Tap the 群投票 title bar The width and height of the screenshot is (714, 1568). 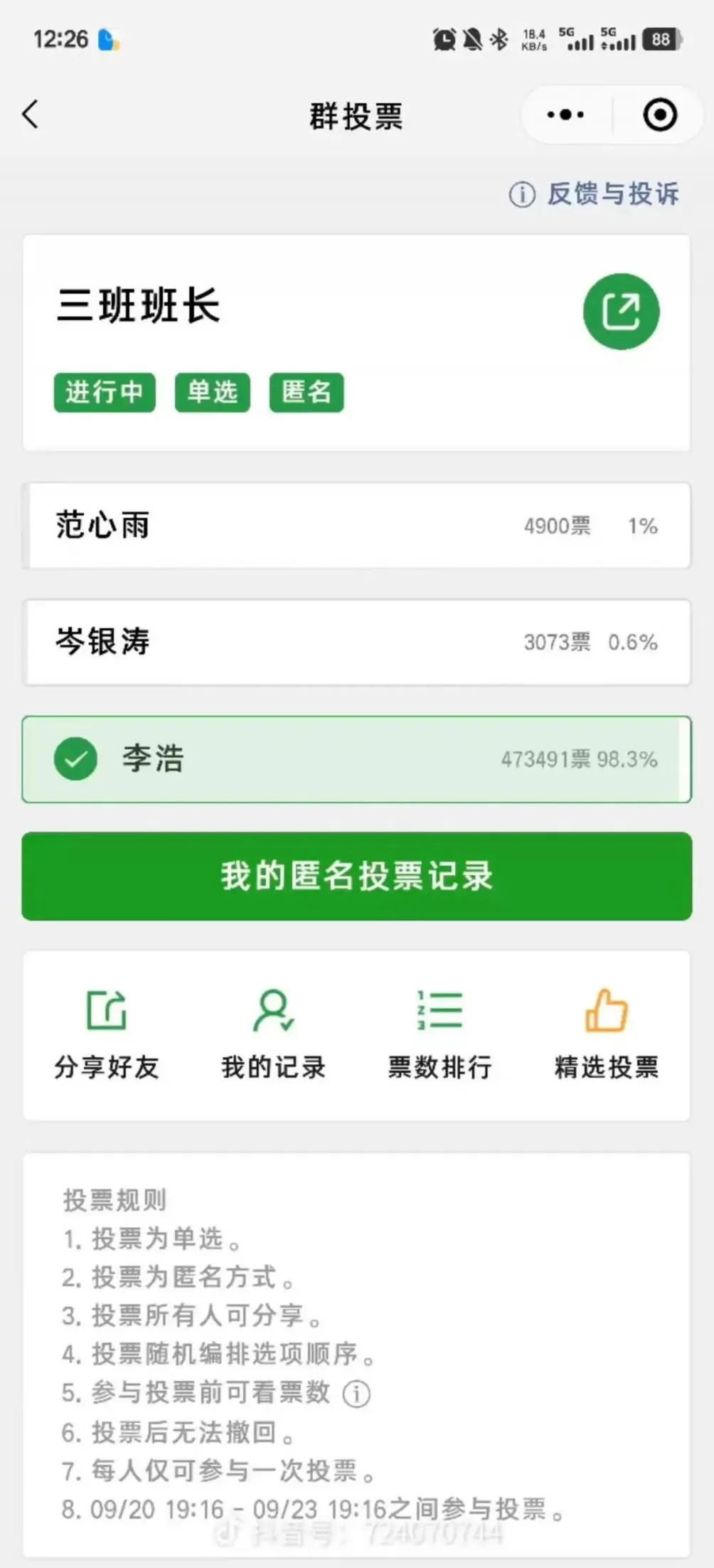pos(356,115)
